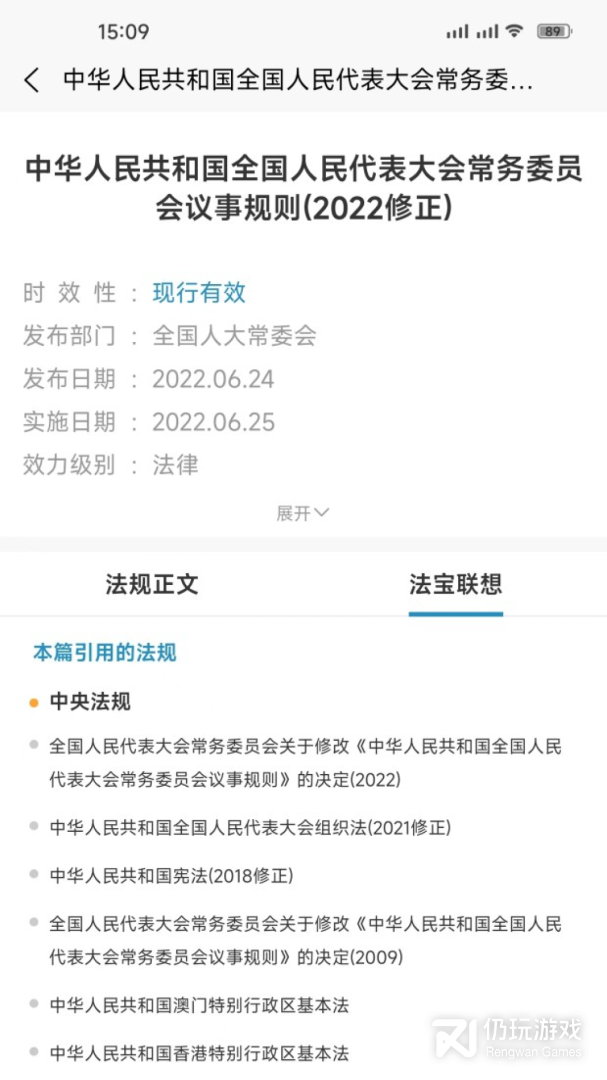
Task: Switch to the 法规正文 tab
Action: [x=152, y=584]
